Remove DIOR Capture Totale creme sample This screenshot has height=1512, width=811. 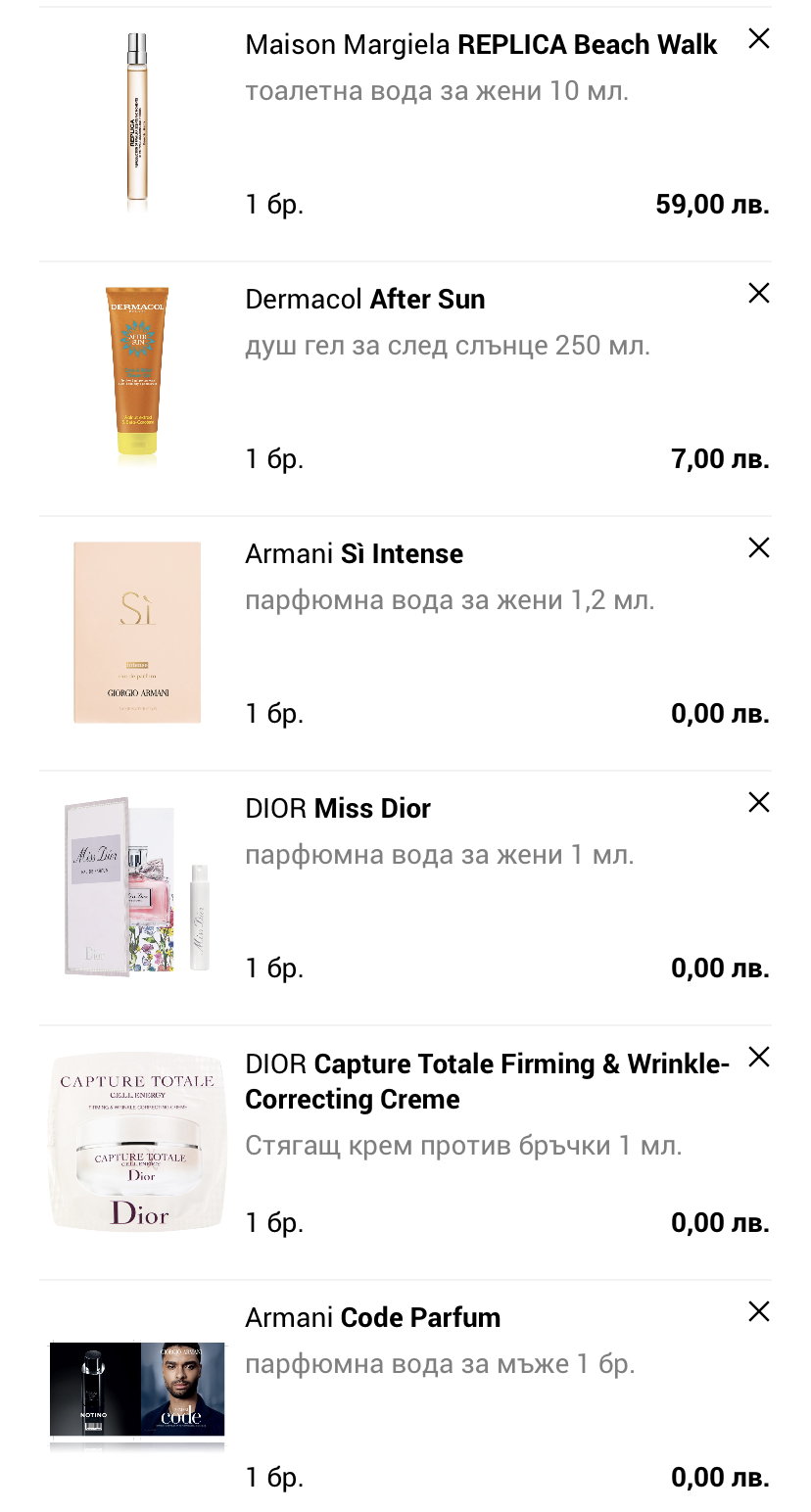click(759, 1058)
